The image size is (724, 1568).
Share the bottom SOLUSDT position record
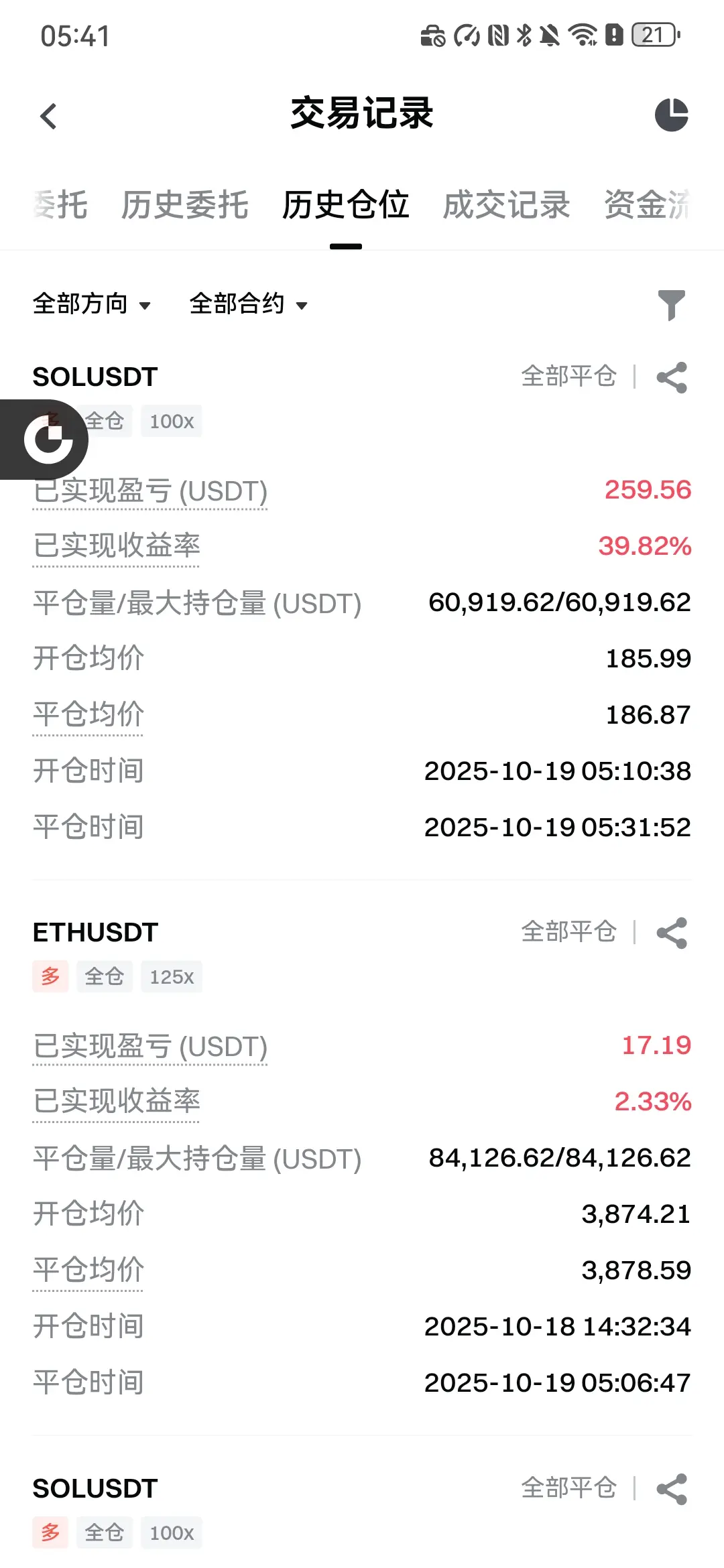click(x=672, y=1489)
